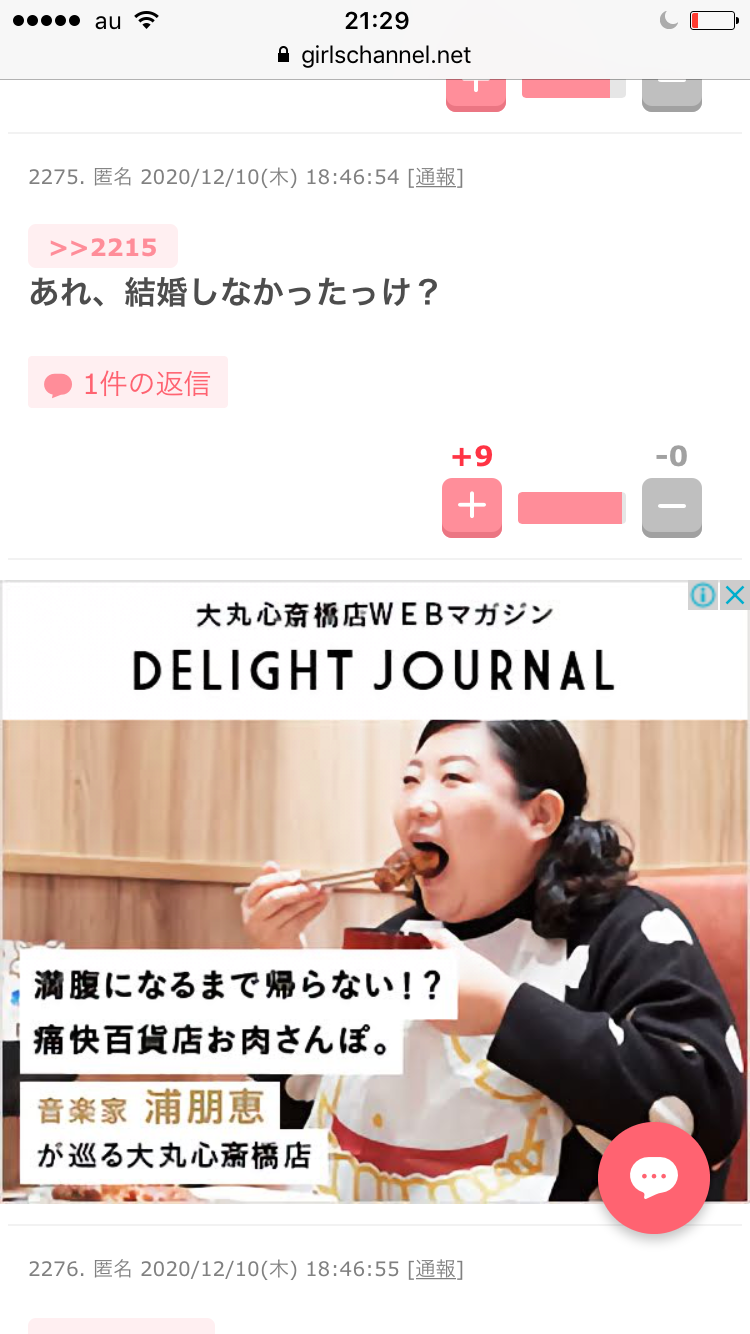Close the DELIGHT JOURNAL advertisement

click(x=735, y=594)
